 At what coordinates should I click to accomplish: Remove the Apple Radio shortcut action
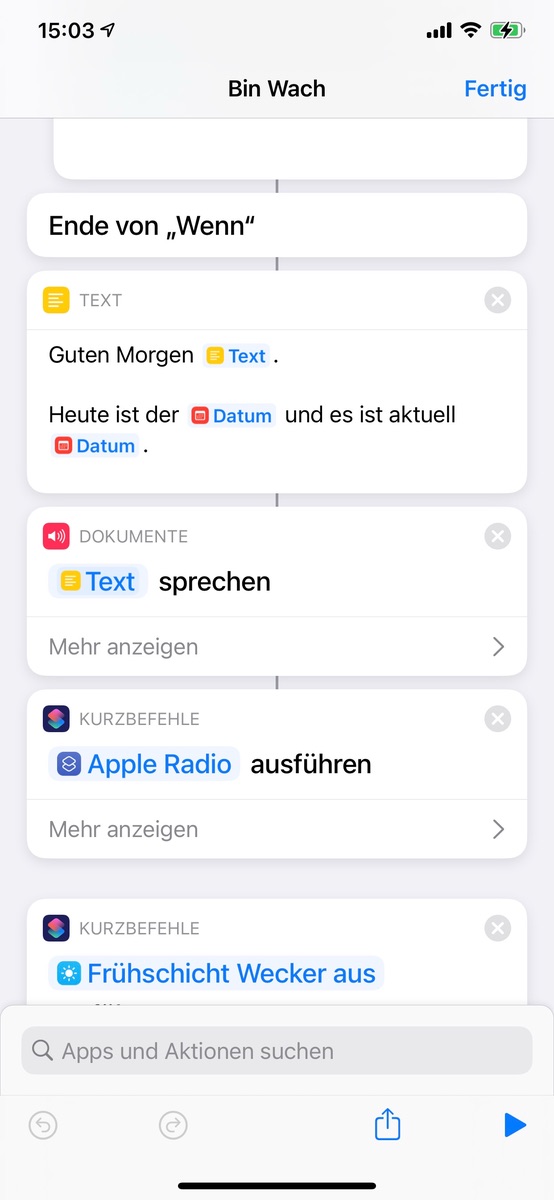[497, 718]
